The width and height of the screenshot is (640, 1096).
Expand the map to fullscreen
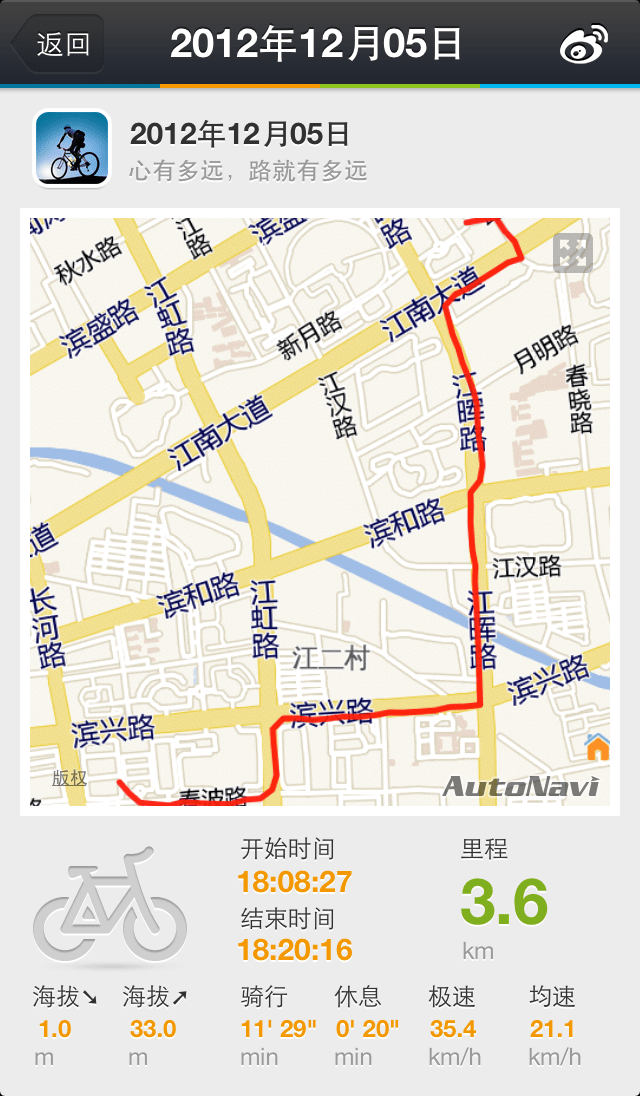(573, 253)
